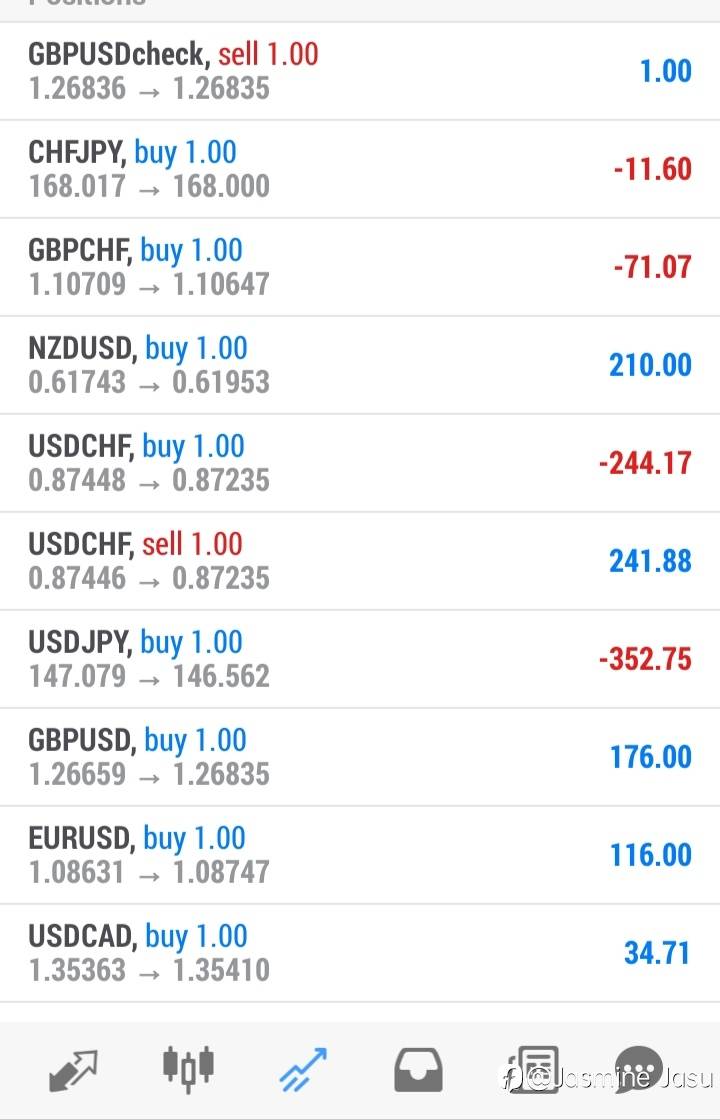Open the USDCHF sell position row

click(360, 561)
